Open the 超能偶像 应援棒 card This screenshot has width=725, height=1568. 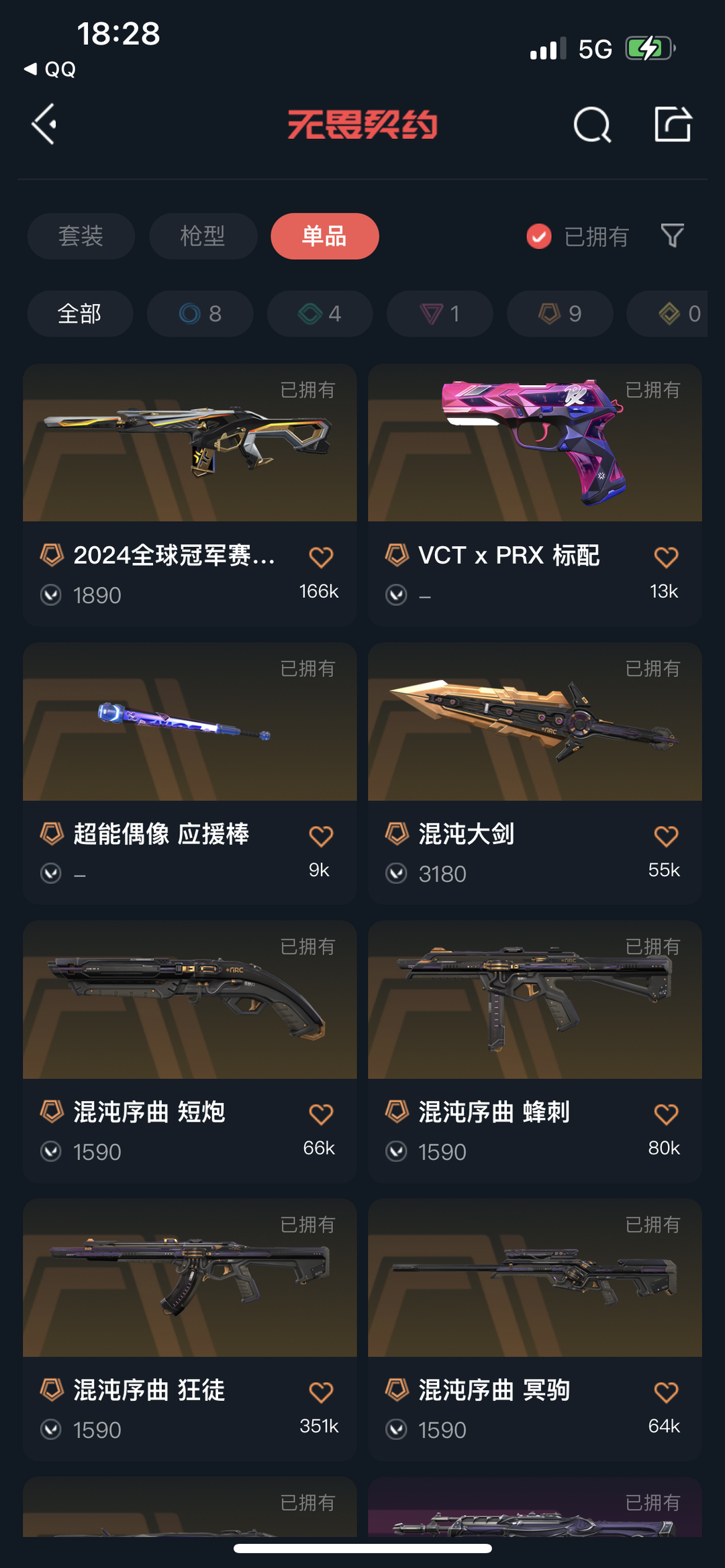[x=190, y=774]
